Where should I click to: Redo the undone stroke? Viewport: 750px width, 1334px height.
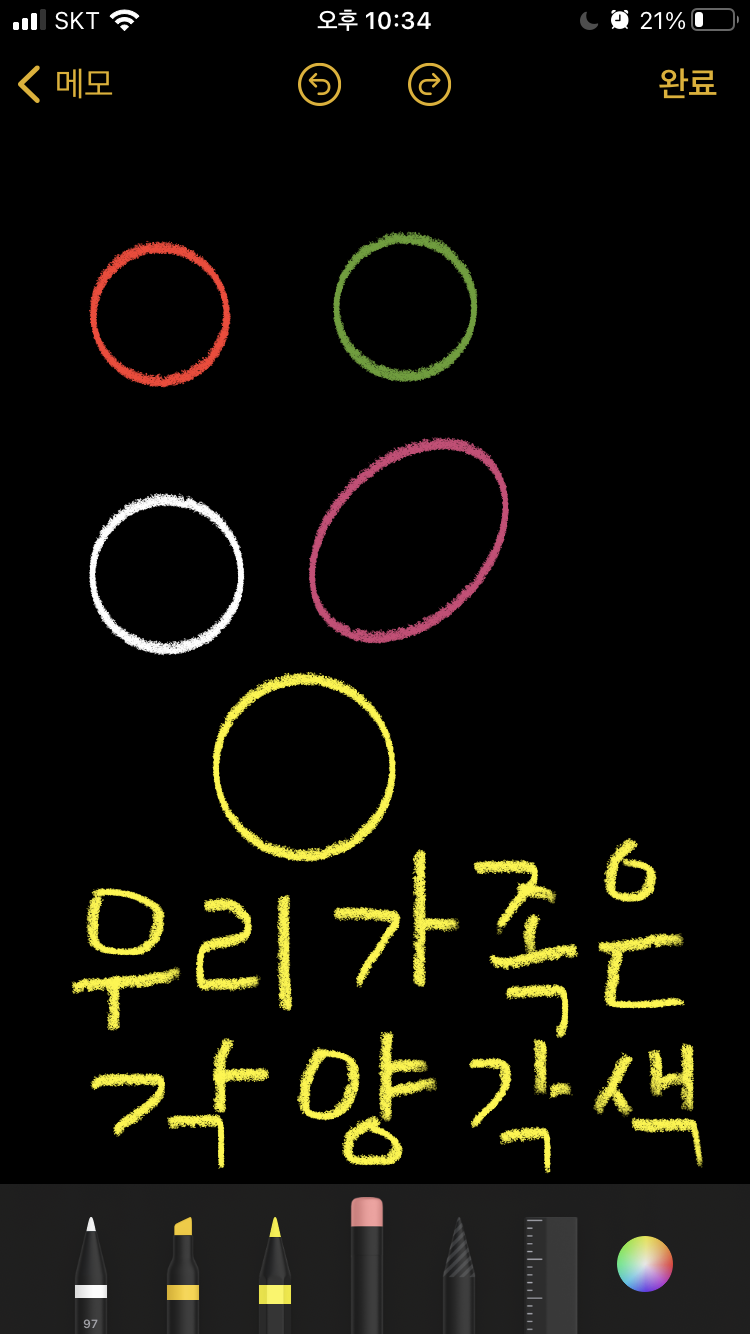429,84
